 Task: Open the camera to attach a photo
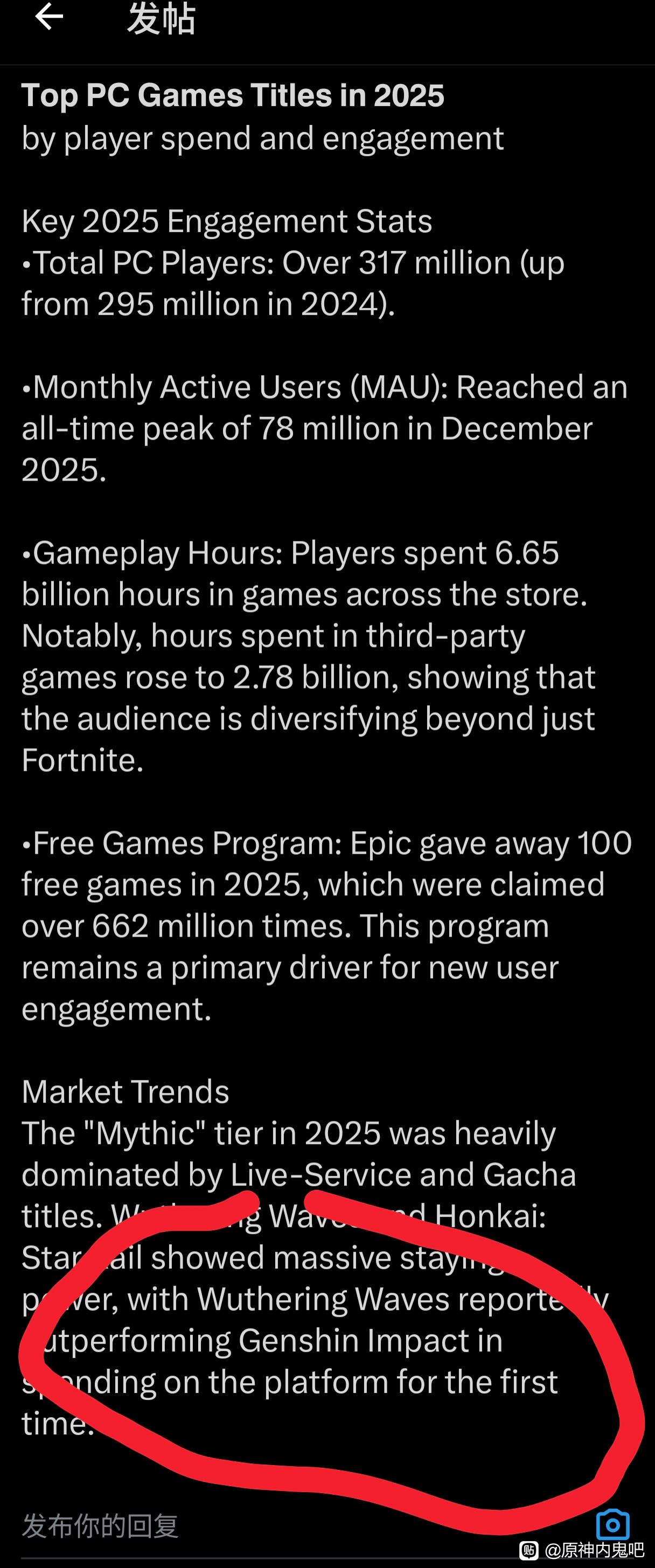click(x=612, y=1524)
